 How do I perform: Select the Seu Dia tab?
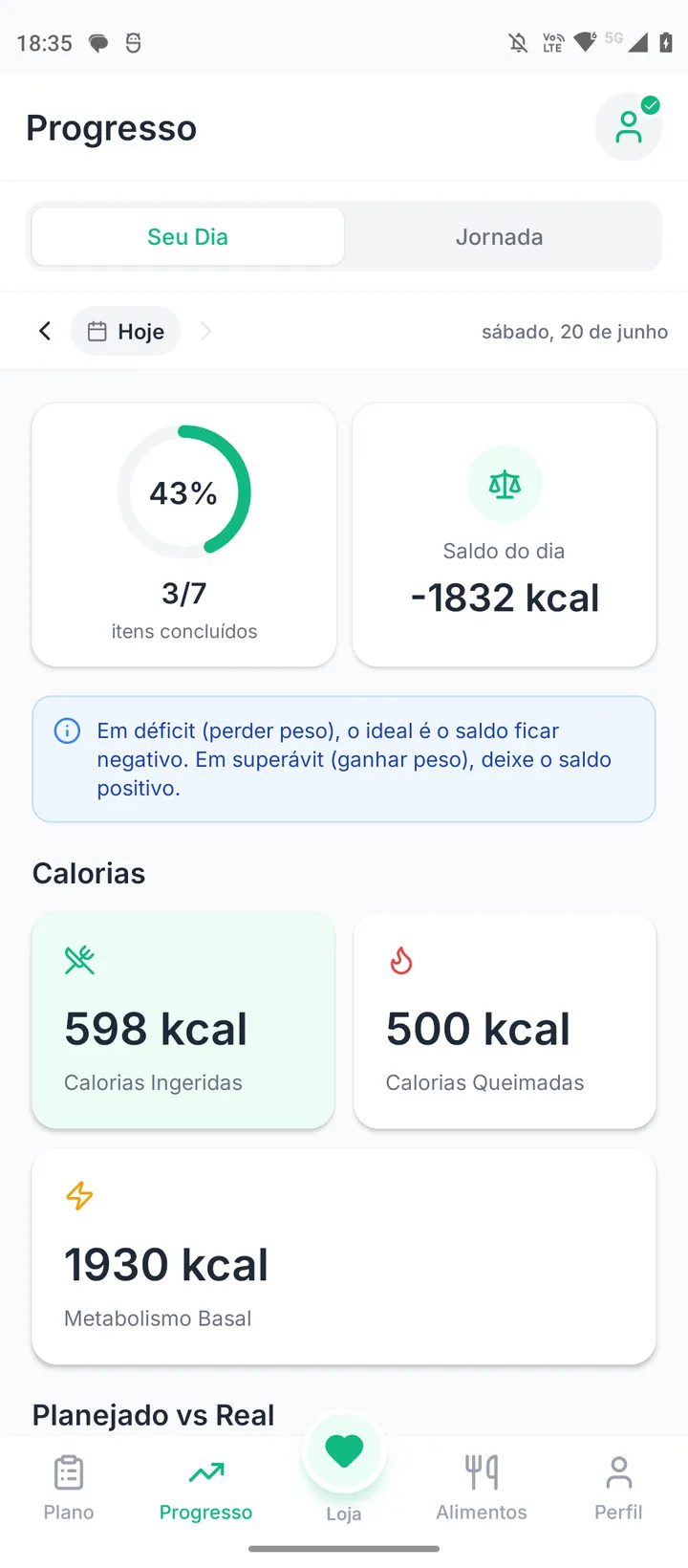point(187,237)
